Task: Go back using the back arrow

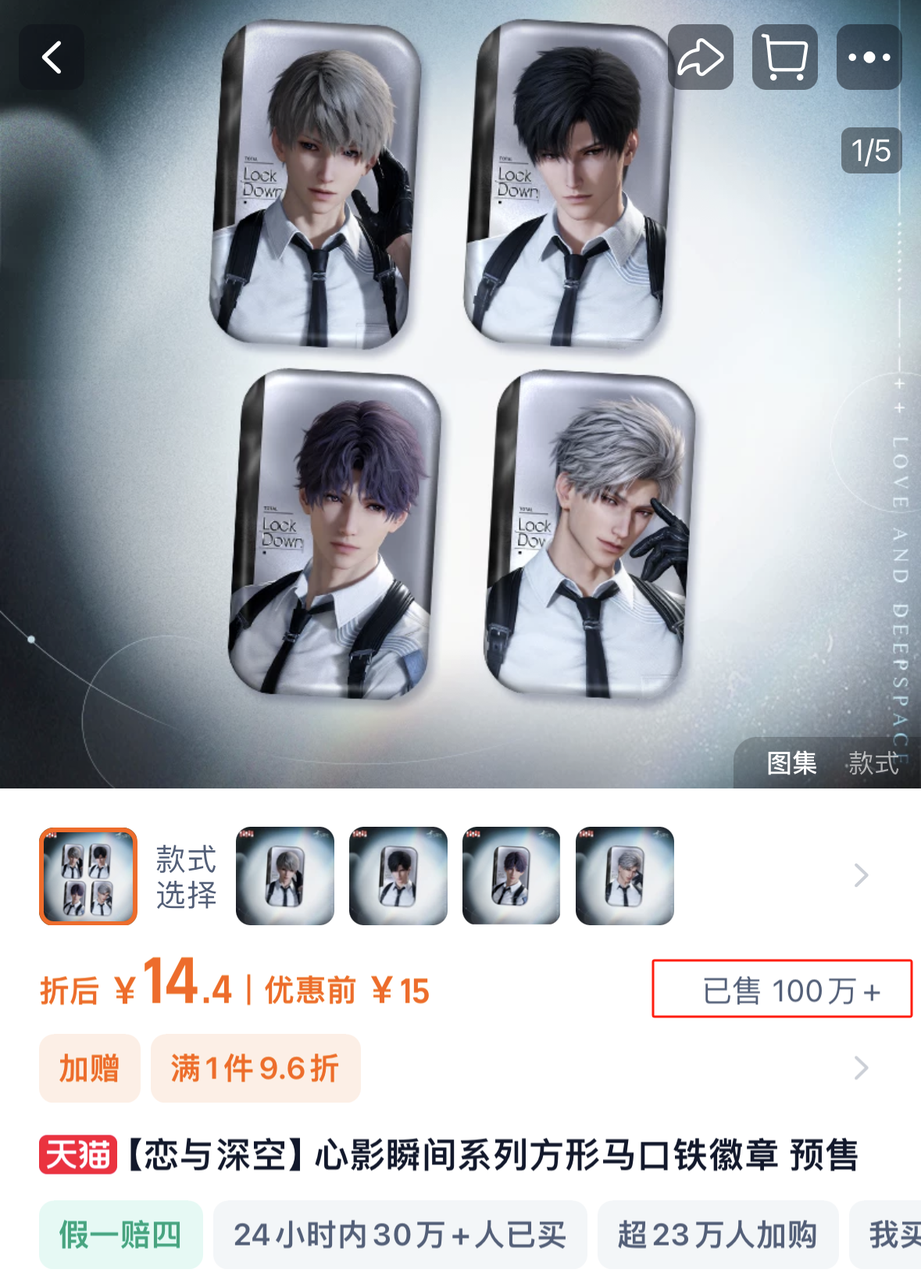Action: tap(52, 58)
